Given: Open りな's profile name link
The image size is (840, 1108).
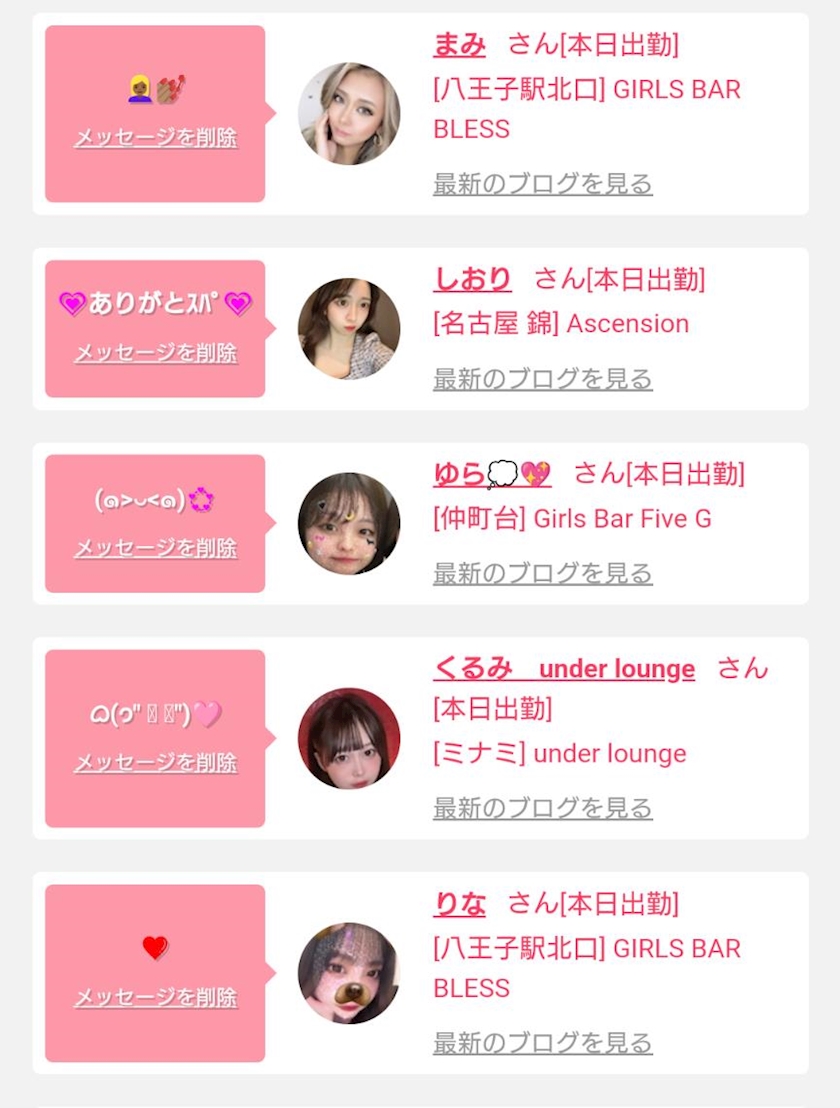Looking at the screenshot, I should pyautogui.click(x=459, y=904).
